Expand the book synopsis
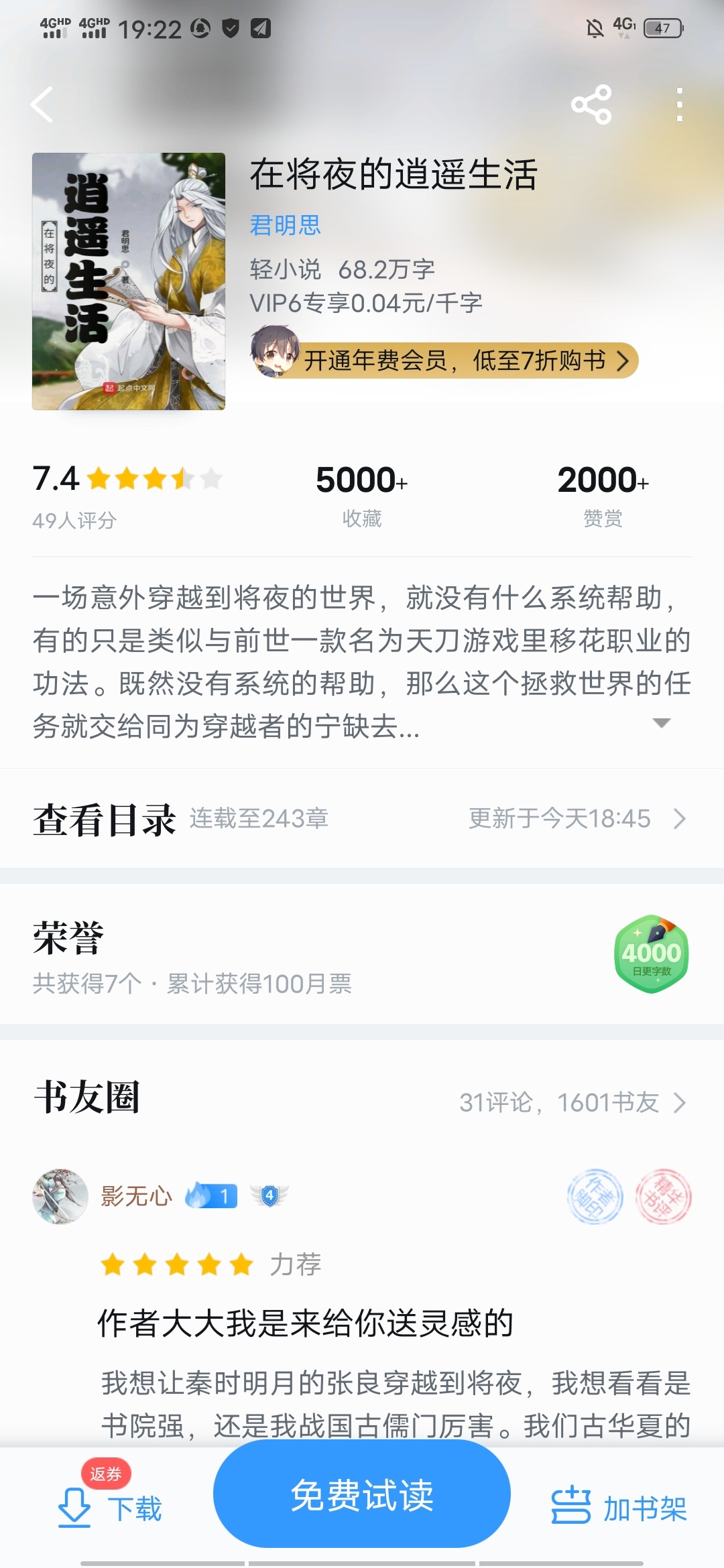This screenshot has height=1568, width=724. coord(661,723)
